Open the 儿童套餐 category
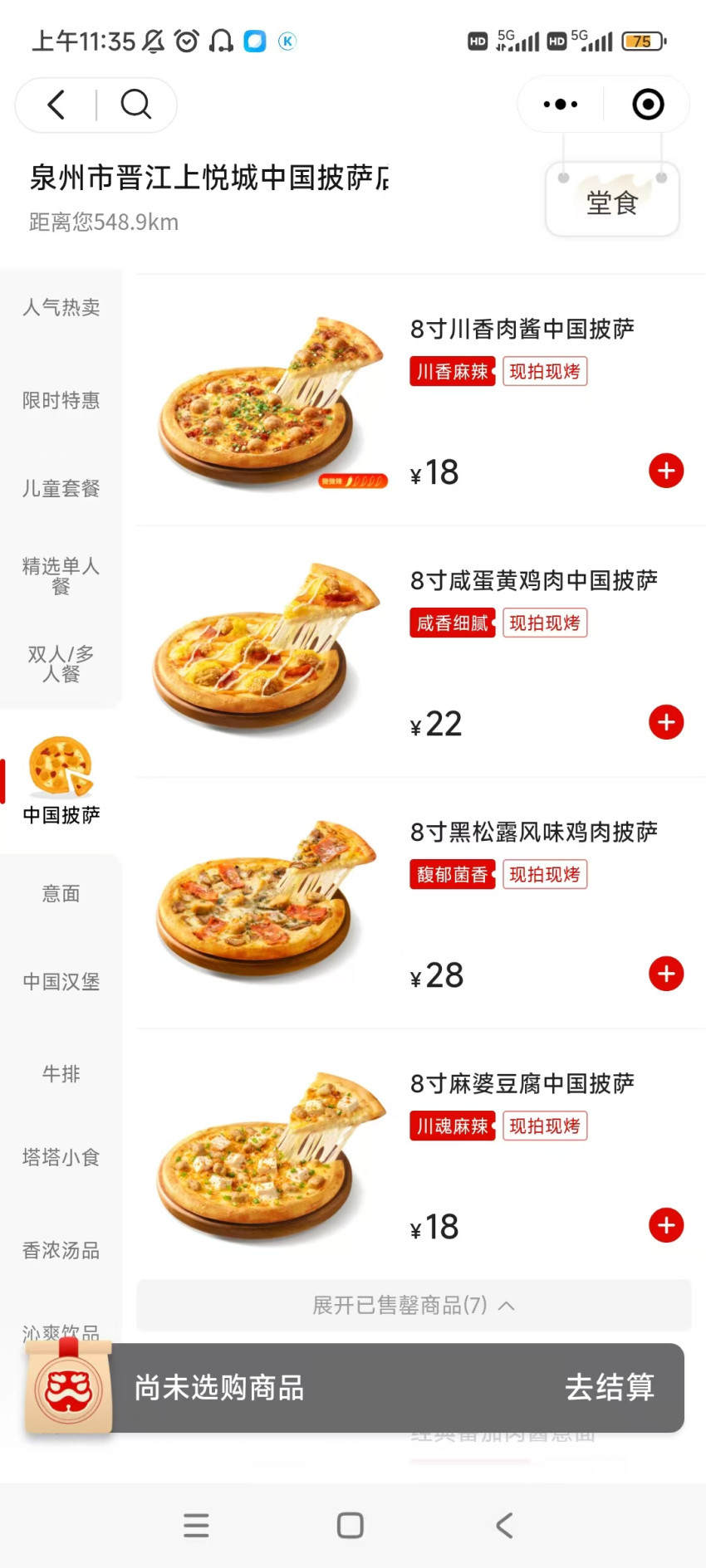The image size is (706, 1568). pyautogui.click(x=61, y=488)
